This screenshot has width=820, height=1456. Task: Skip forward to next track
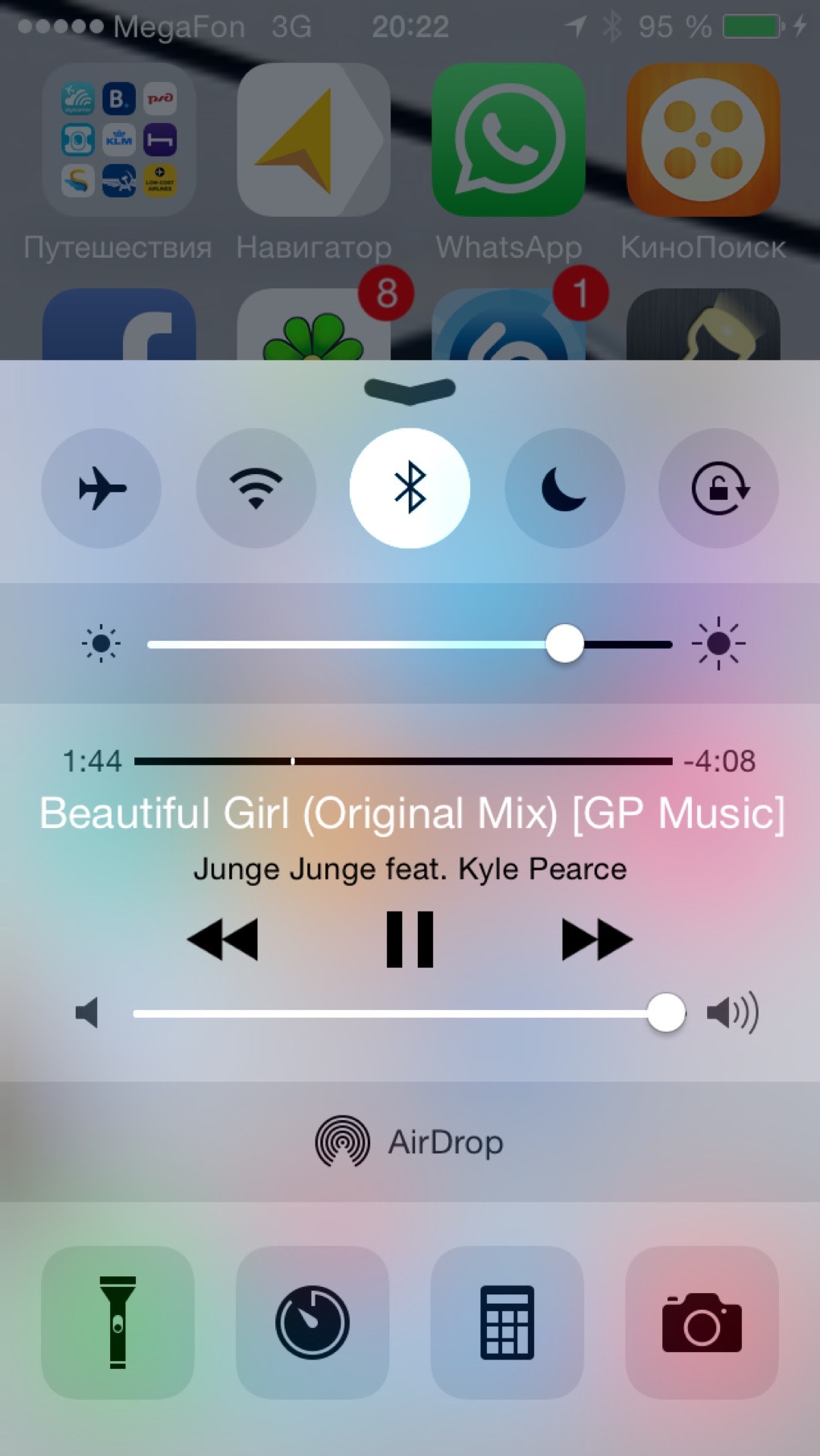click(x=596, y=940)
